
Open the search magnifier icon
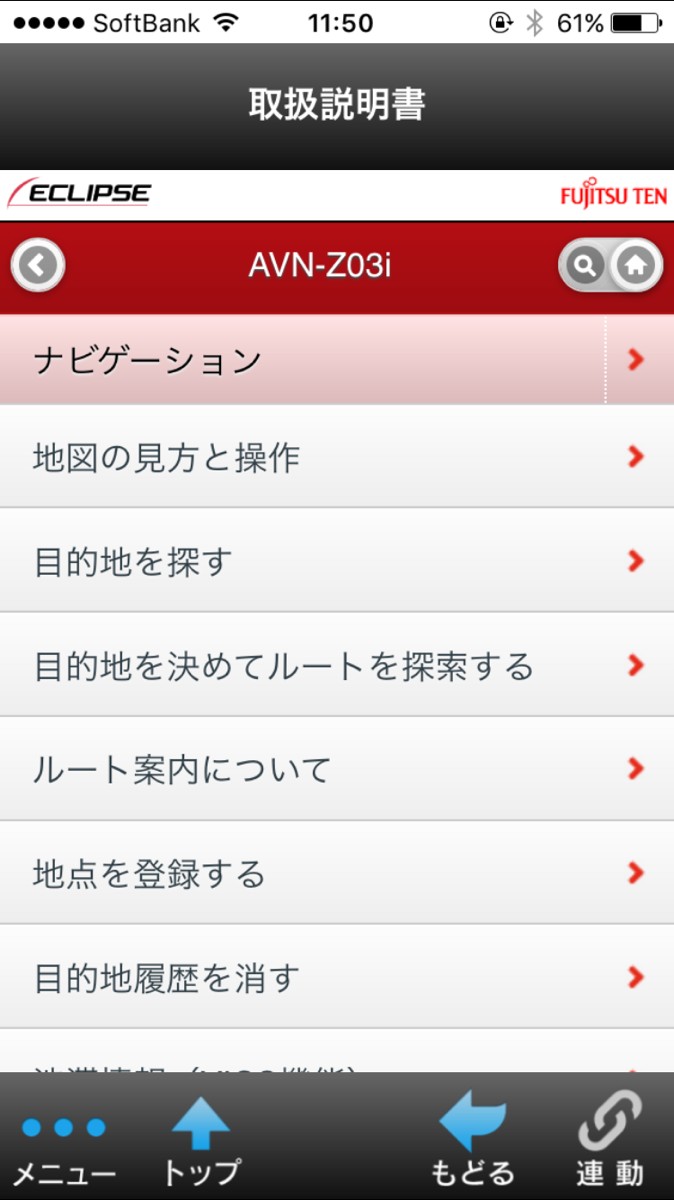coord(584,266)
